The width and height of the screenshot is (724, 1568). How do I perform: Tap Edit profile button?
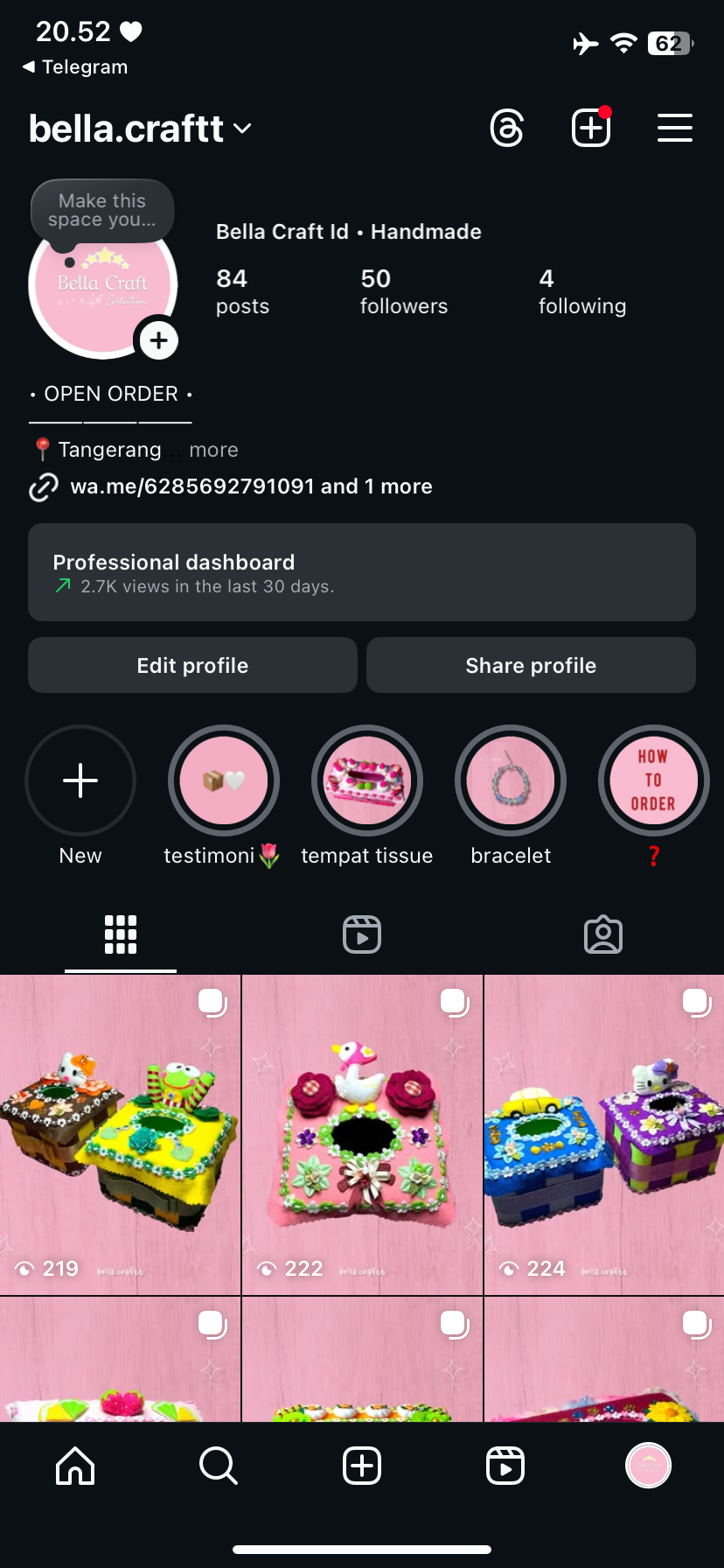coord(192,665)
